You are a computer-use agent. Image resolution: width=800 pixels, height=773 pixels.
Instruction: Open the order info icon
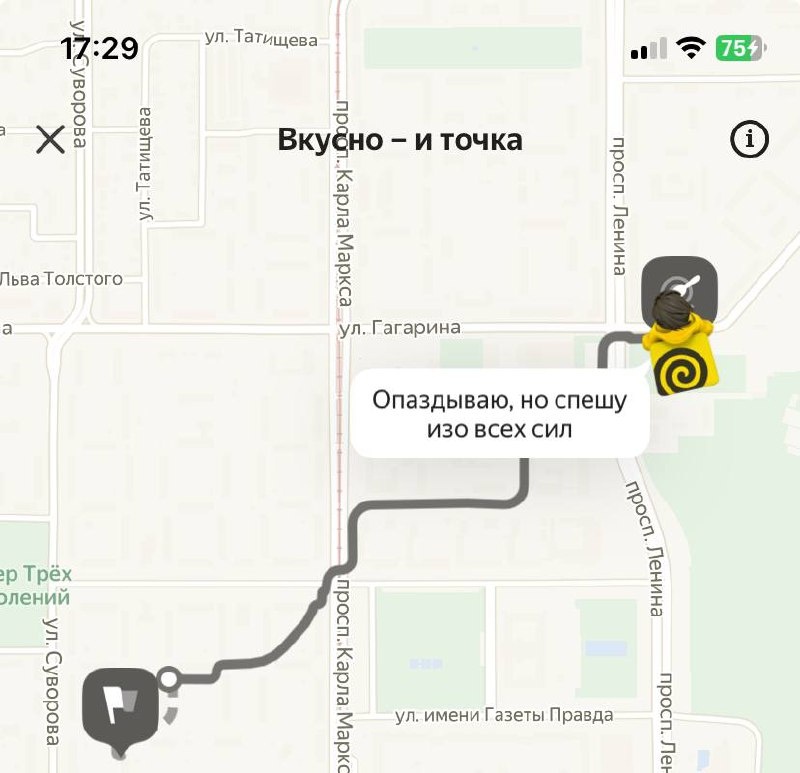pos(750,139)
